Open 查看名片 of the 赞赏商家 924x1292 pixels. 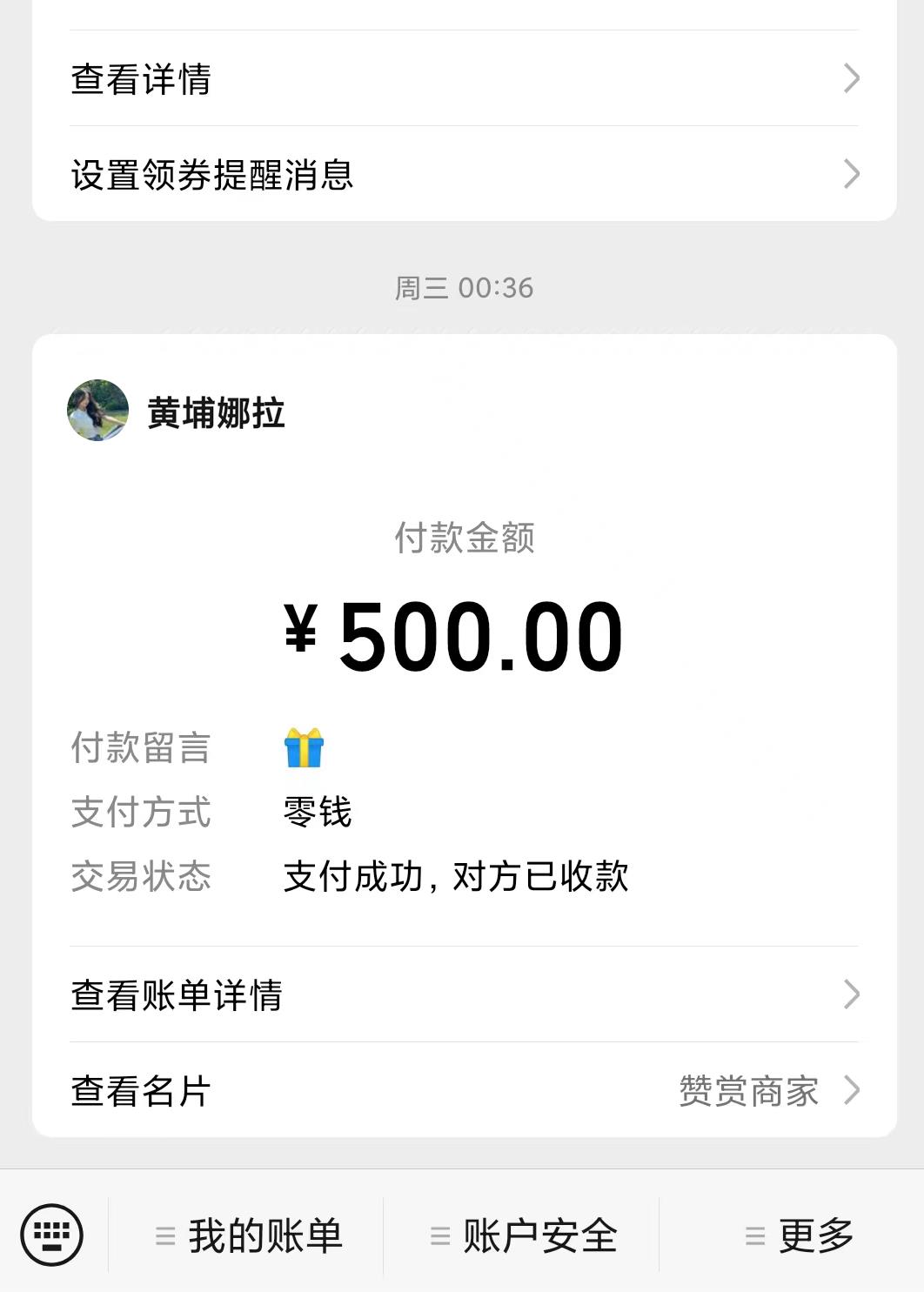point(464,1090)
